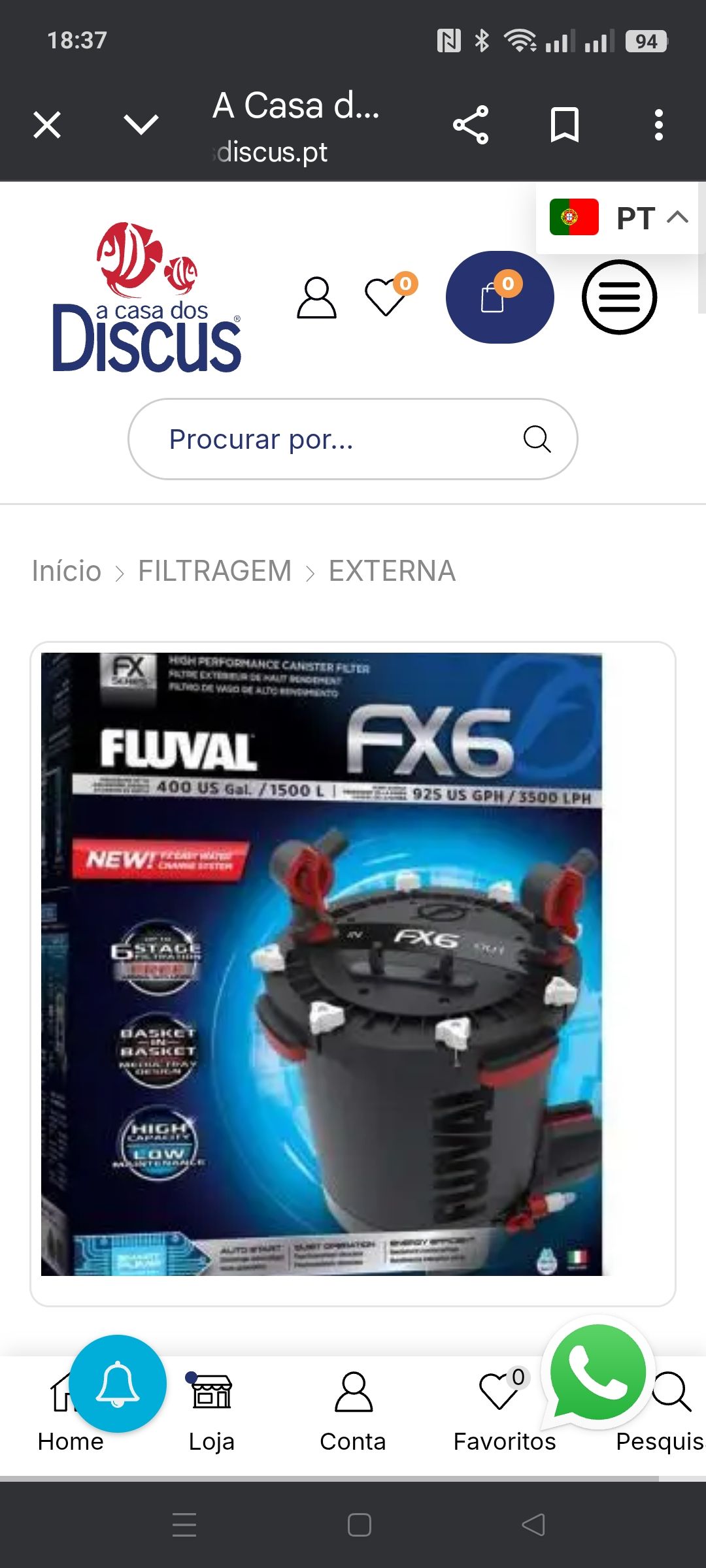Image resolution: width=706 pixels, height=1568 pixels.
Task: Open the notifications bell
Action: pos(118,1383)
